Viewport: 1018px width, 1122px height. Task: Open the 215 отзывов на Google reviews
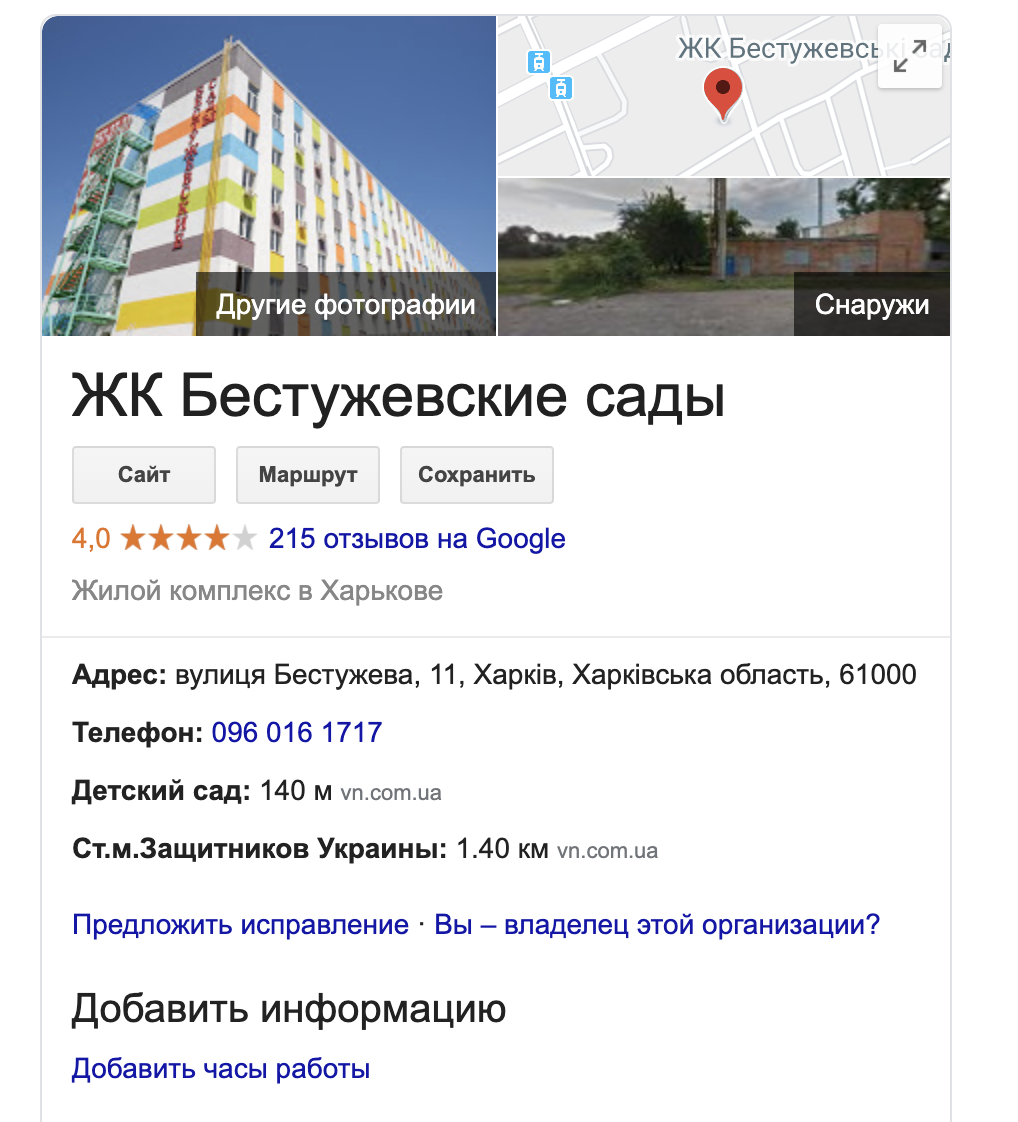pos(416,538)
